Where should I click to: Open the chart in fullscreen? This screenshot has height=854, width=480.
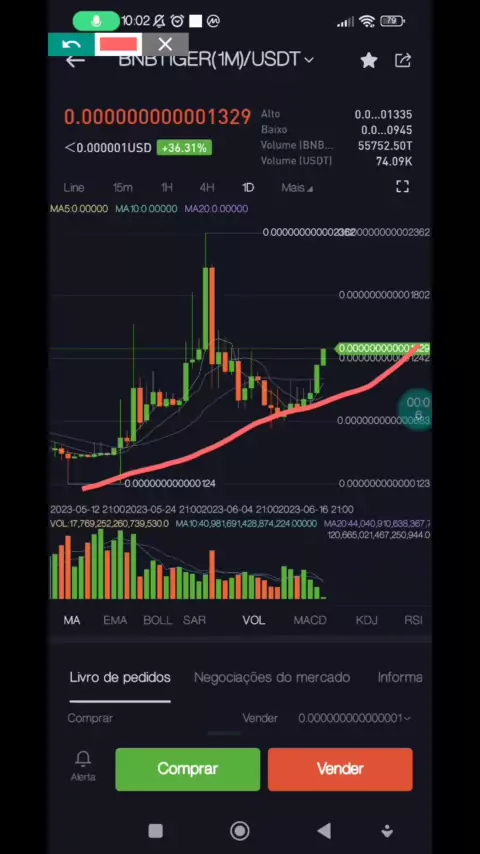(x=402, y=187)
